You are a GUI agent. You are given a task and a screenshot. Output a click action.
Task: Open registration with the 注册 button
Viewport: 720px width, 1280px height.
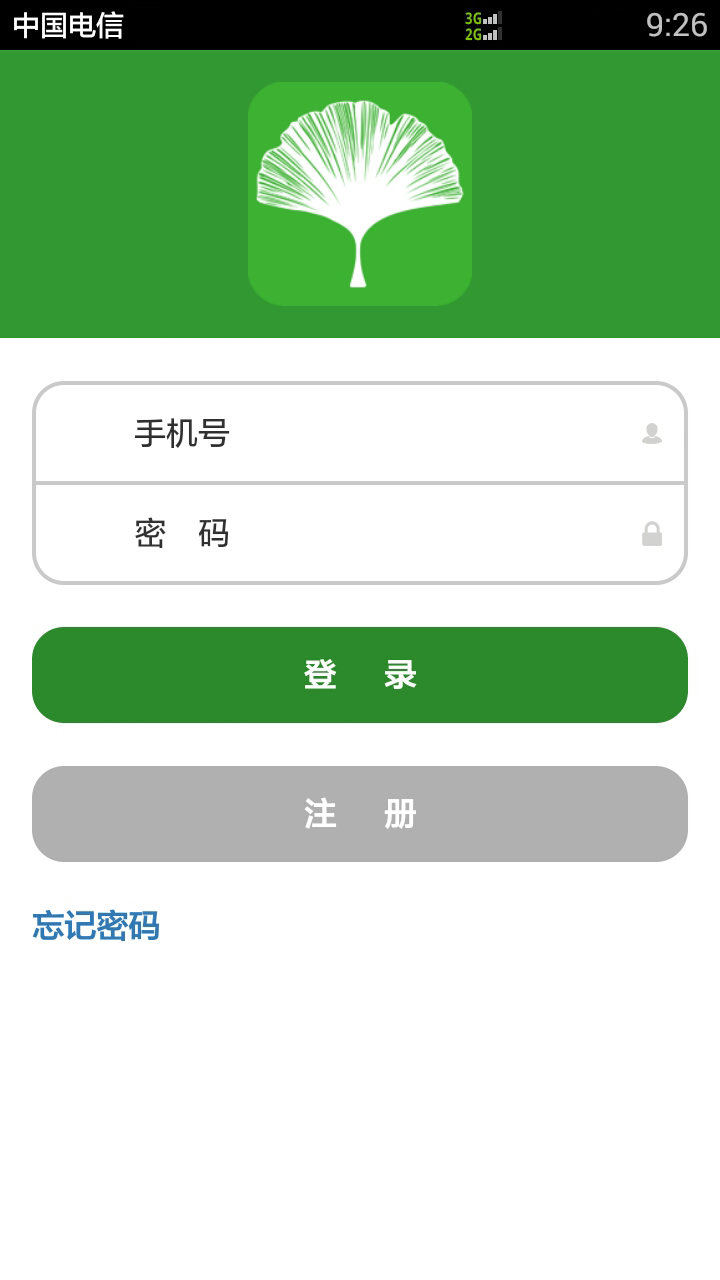(360, 814)
